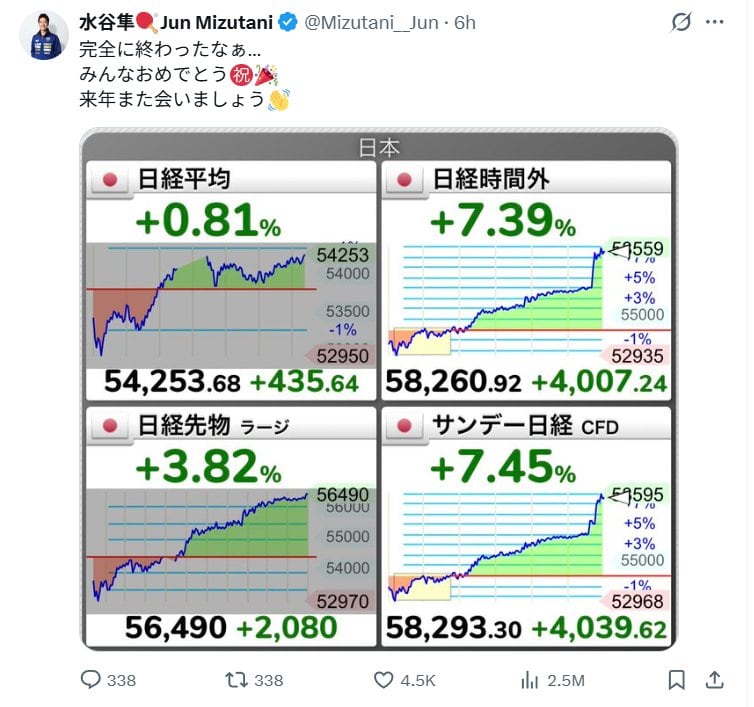Bookmark this post
The image size is (754, 707).
click(x=677, y=680)
